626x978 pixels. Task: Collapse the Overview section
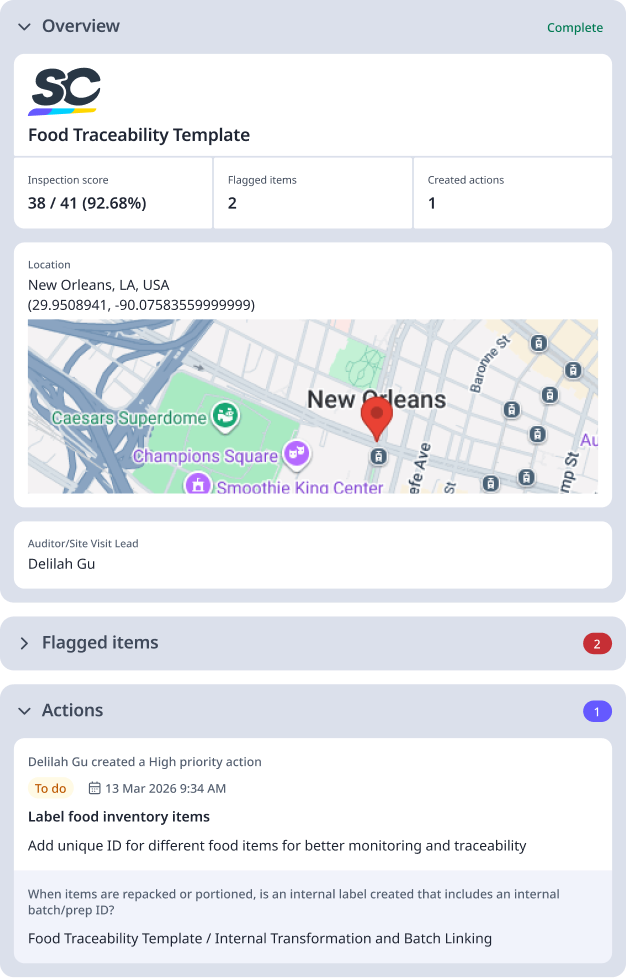(x=25, y=27)
